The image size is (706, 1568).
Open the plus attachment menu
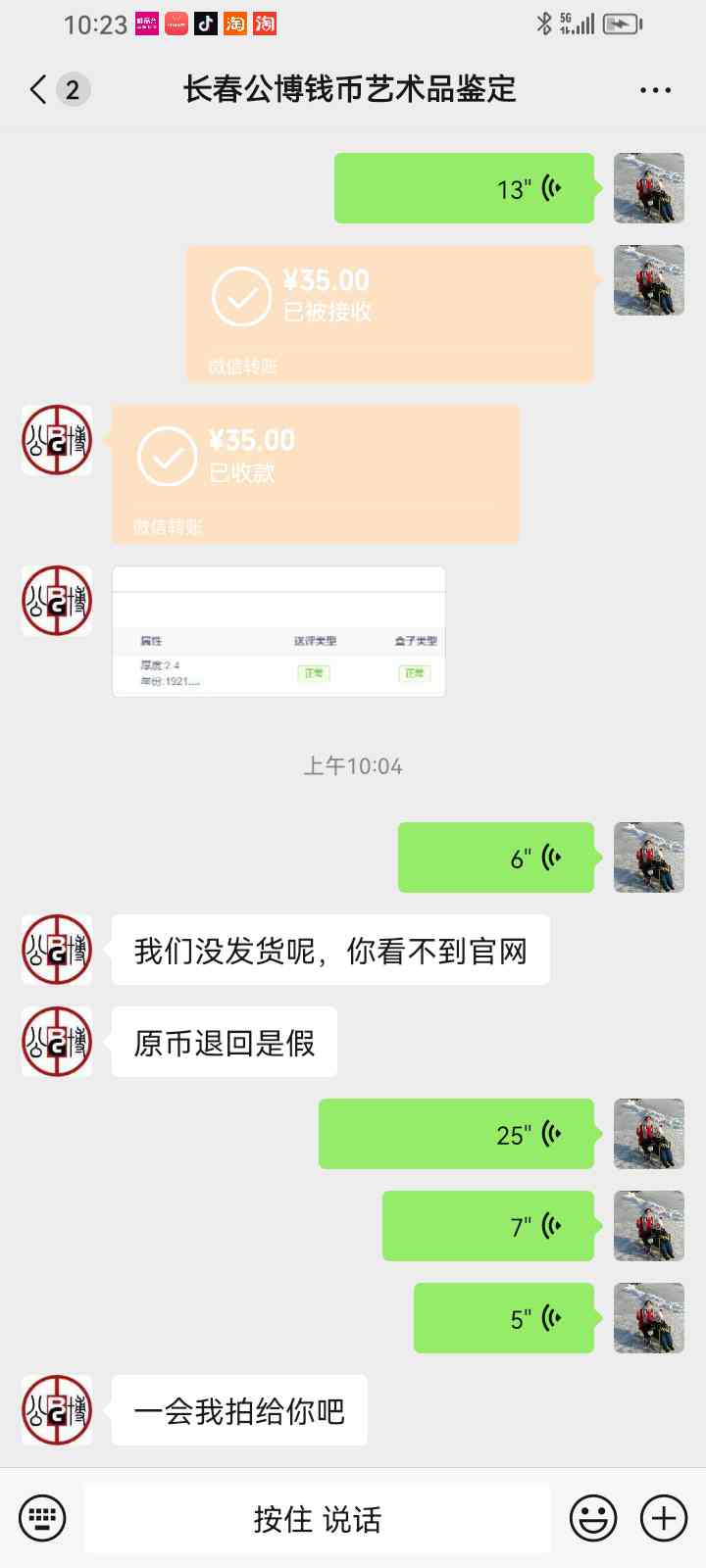pos(664,1519)
